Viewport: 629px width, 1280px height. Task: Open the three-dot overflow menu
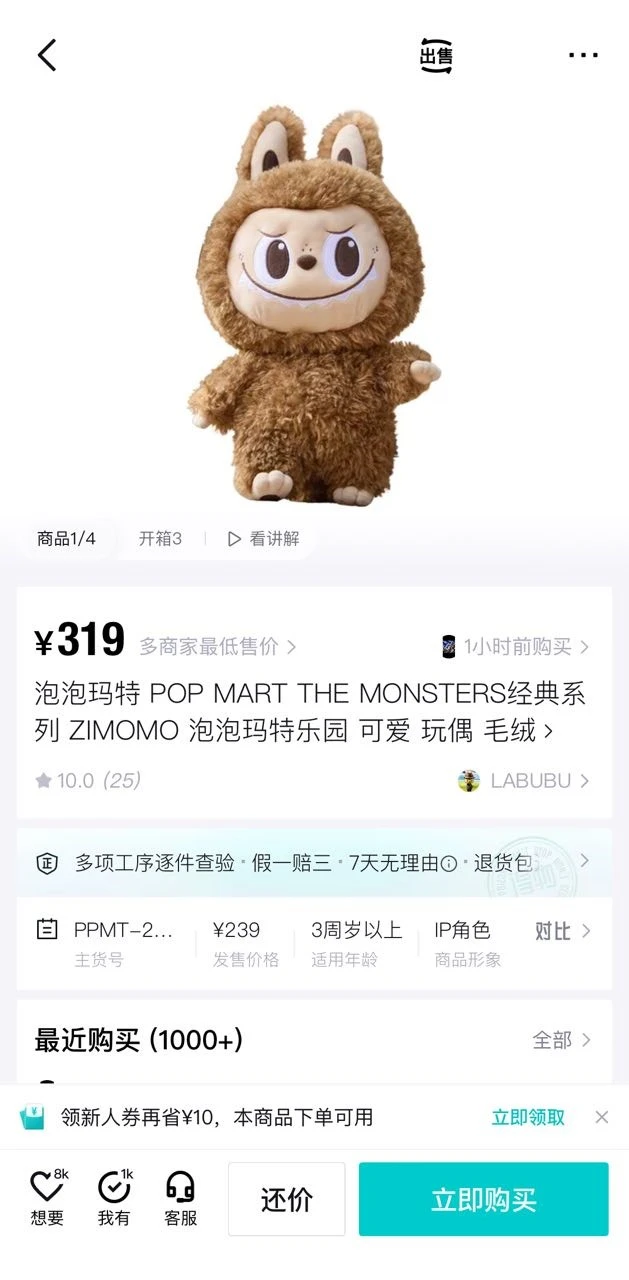(583, 55)
